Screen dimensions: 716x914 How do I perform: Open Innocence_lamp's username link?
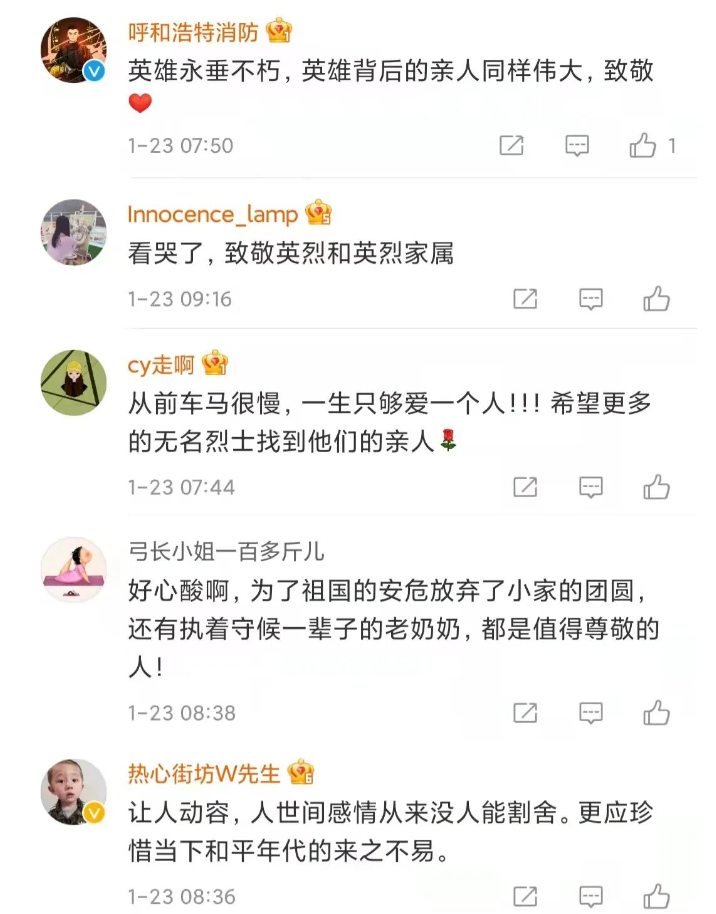[213, 215]
